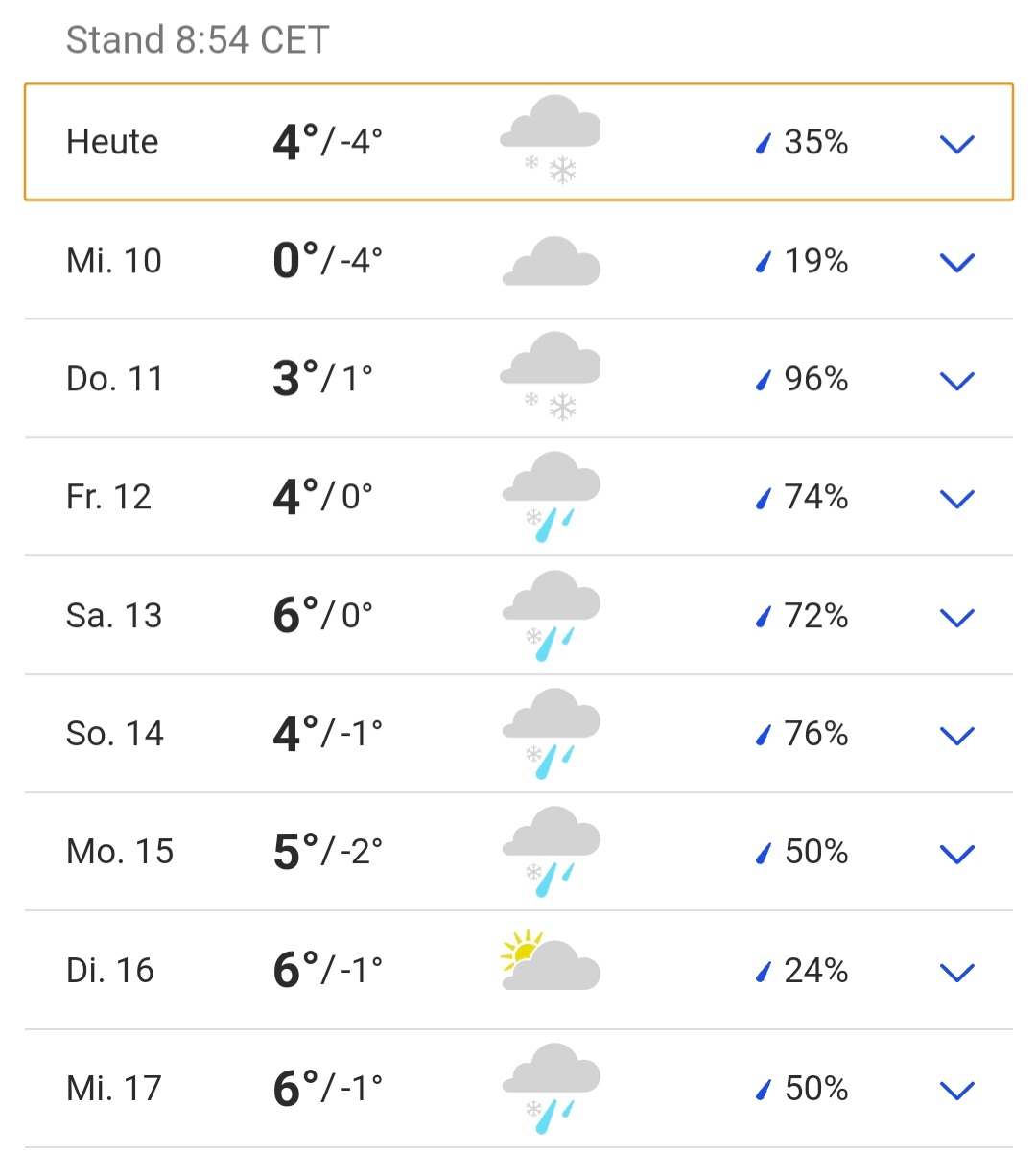
Task: Open the Fr. 12 forecast details
Action: pos(956,499)
